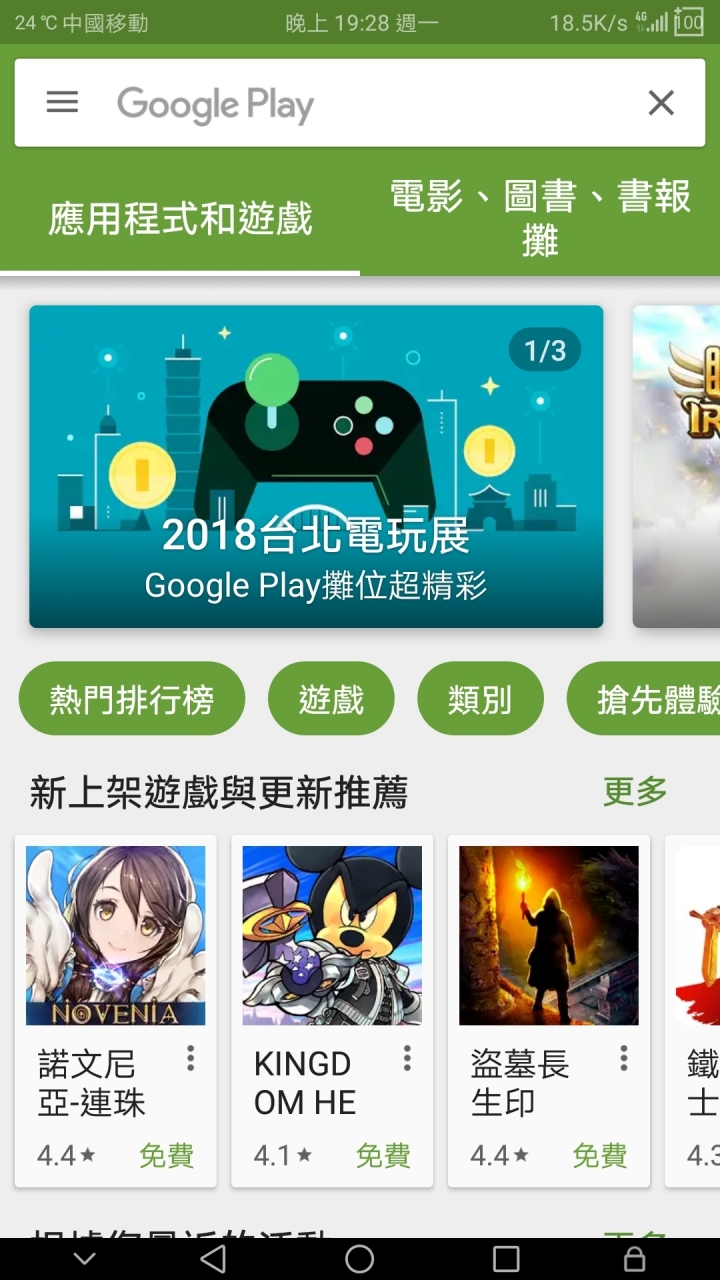Open the 熱門排行榜 chip
The width and height of the screenshot is (720, 1280).
click(x=132, y=699)
